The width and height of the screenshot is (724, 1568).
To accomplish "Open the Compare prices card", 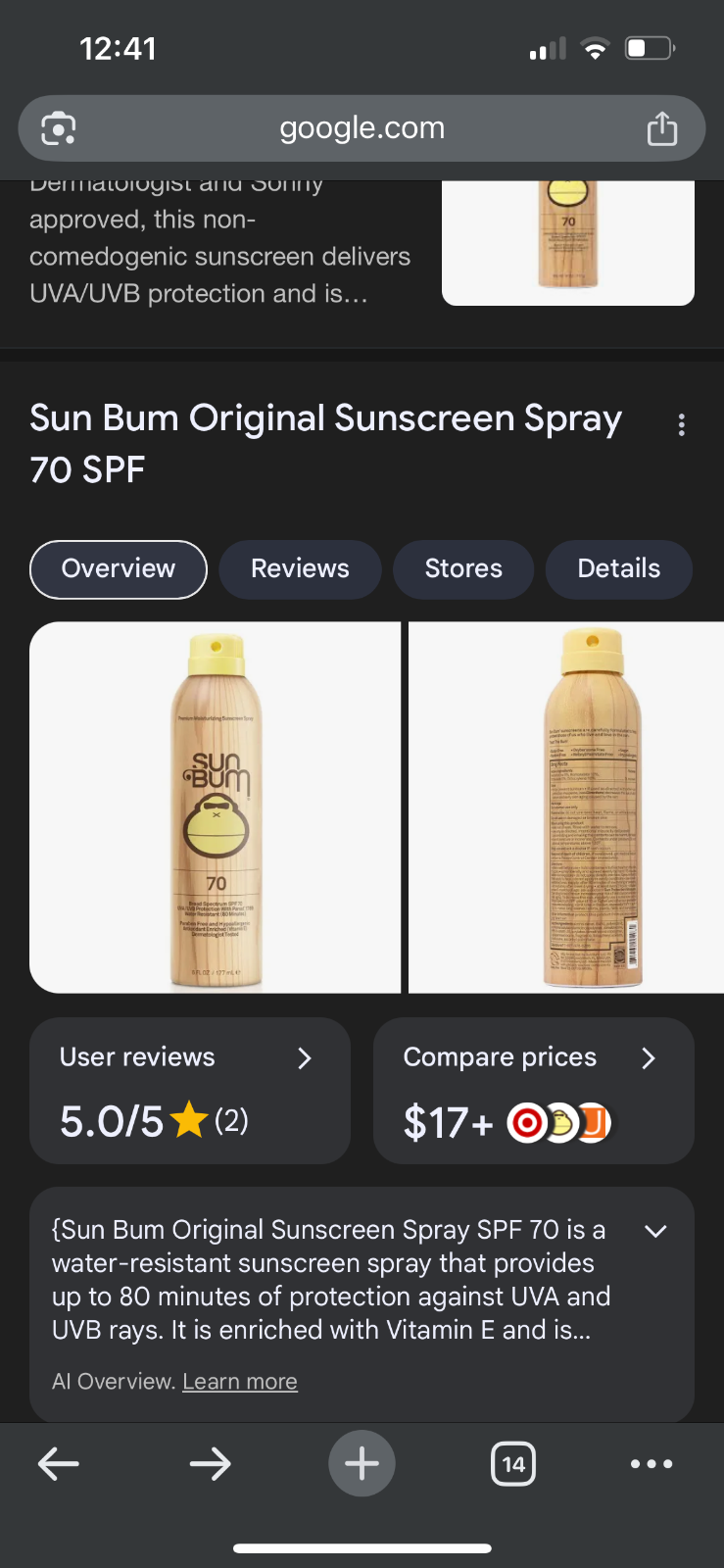I will (533, 1090).
